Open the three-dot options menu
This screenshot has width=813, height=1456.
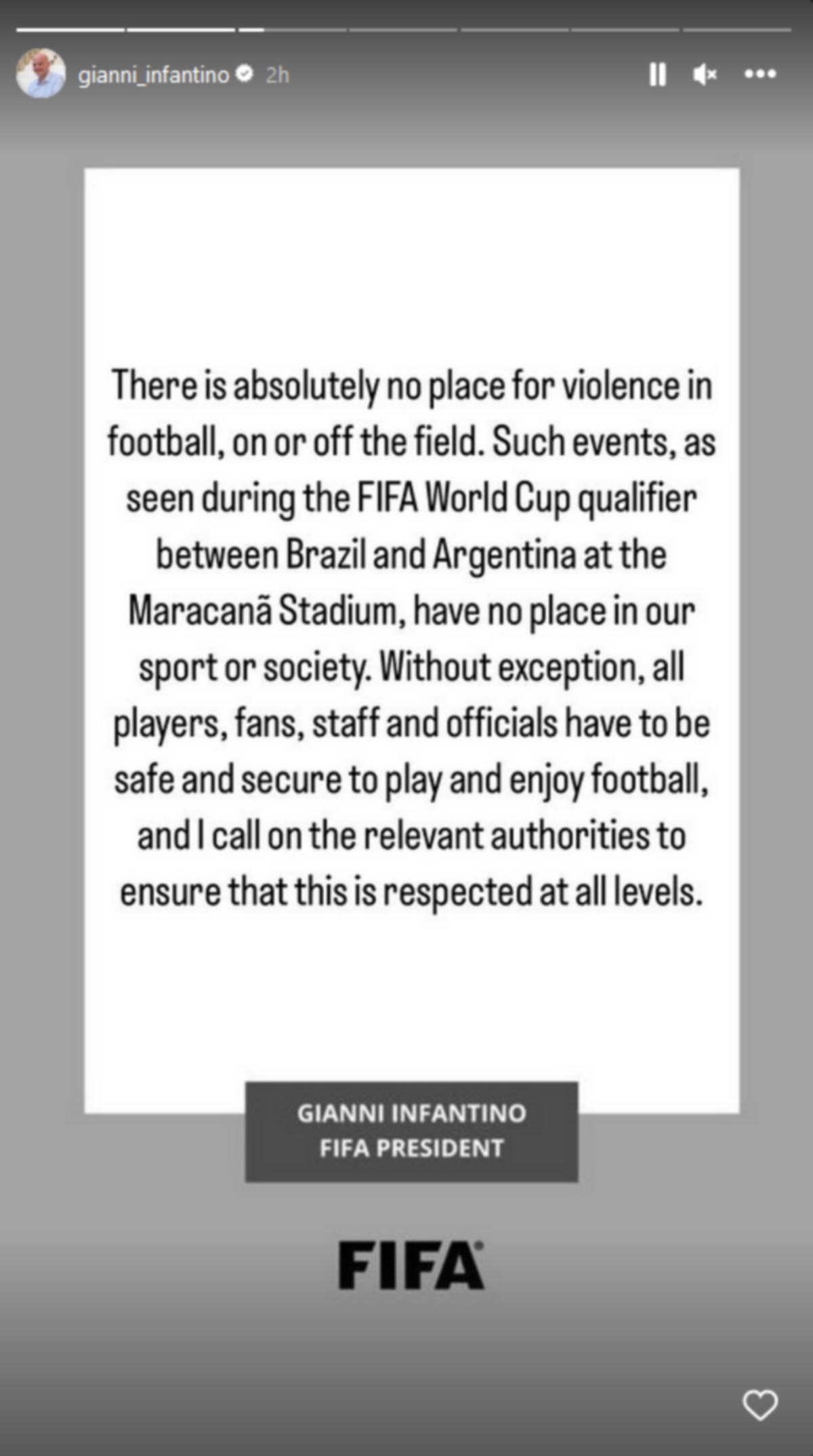coord(760,74)
